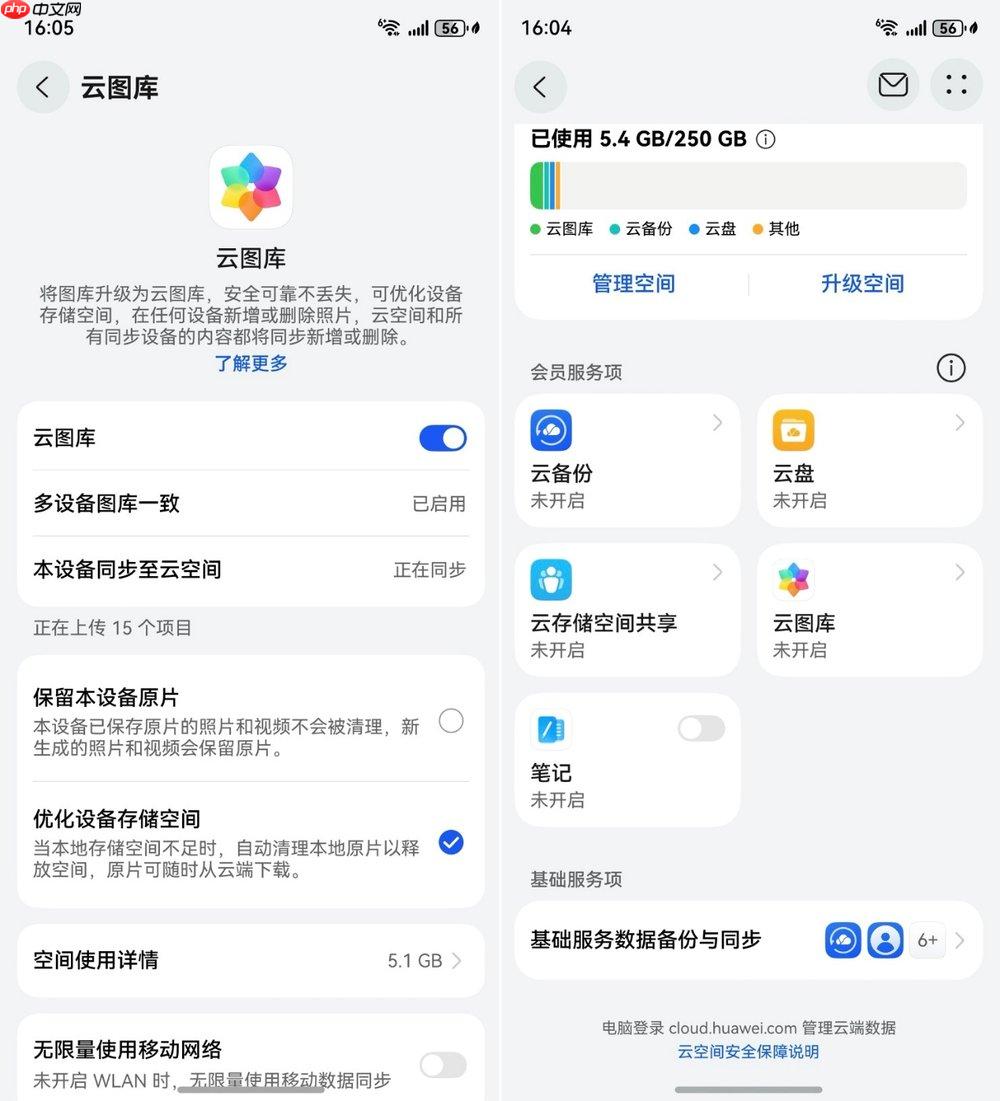Go back using the left arrow on 云图库 page
1000x1101 pixels.
click(x=42, y=87)
